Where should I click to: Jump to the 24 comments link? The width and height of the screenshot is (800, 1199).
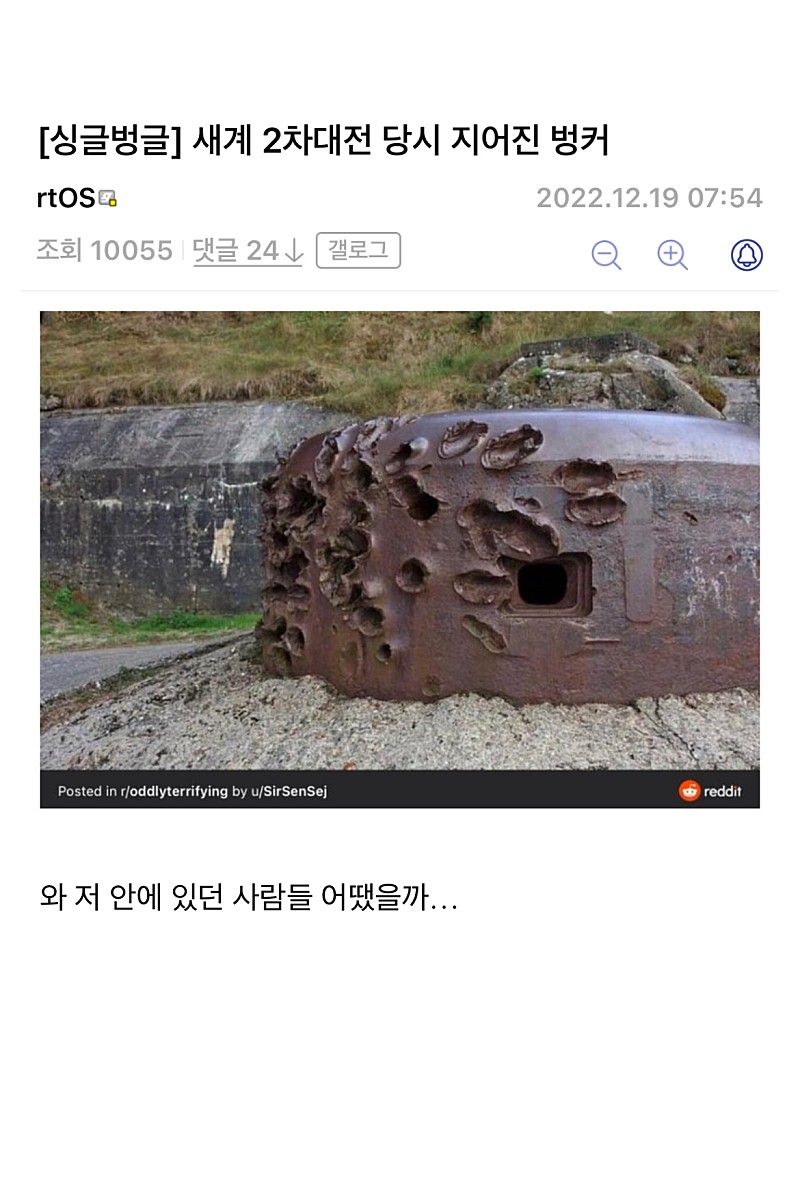coord(248,251)
